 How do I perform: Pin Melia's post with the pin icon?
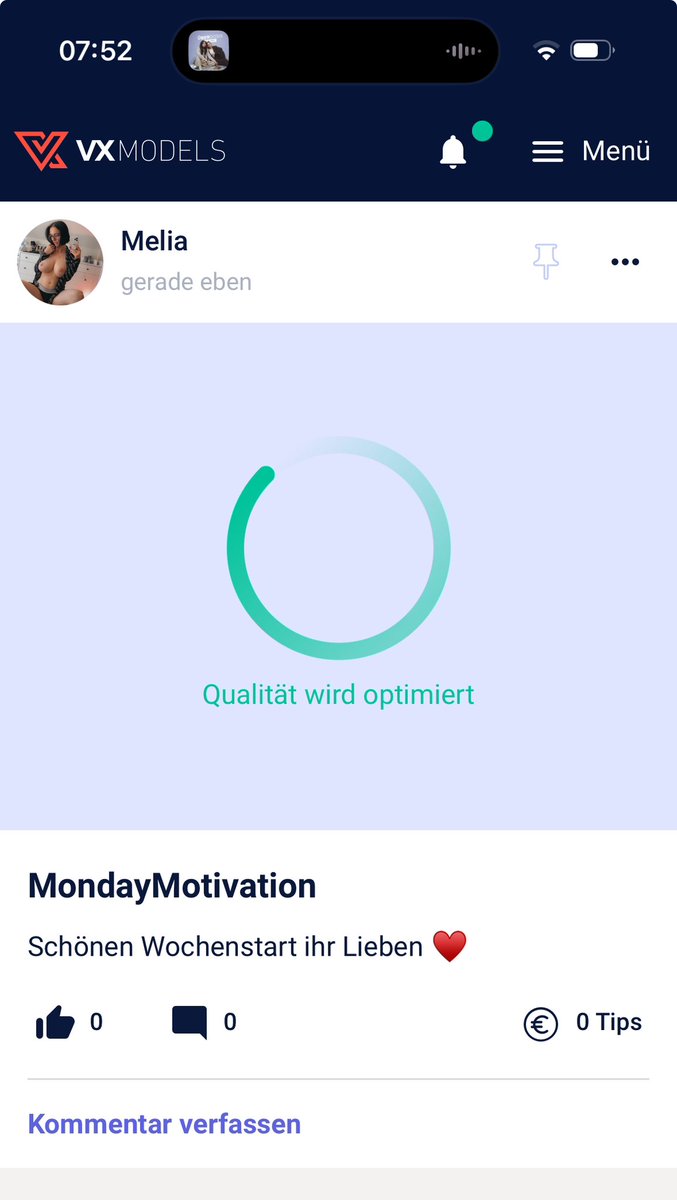point(545,261)
